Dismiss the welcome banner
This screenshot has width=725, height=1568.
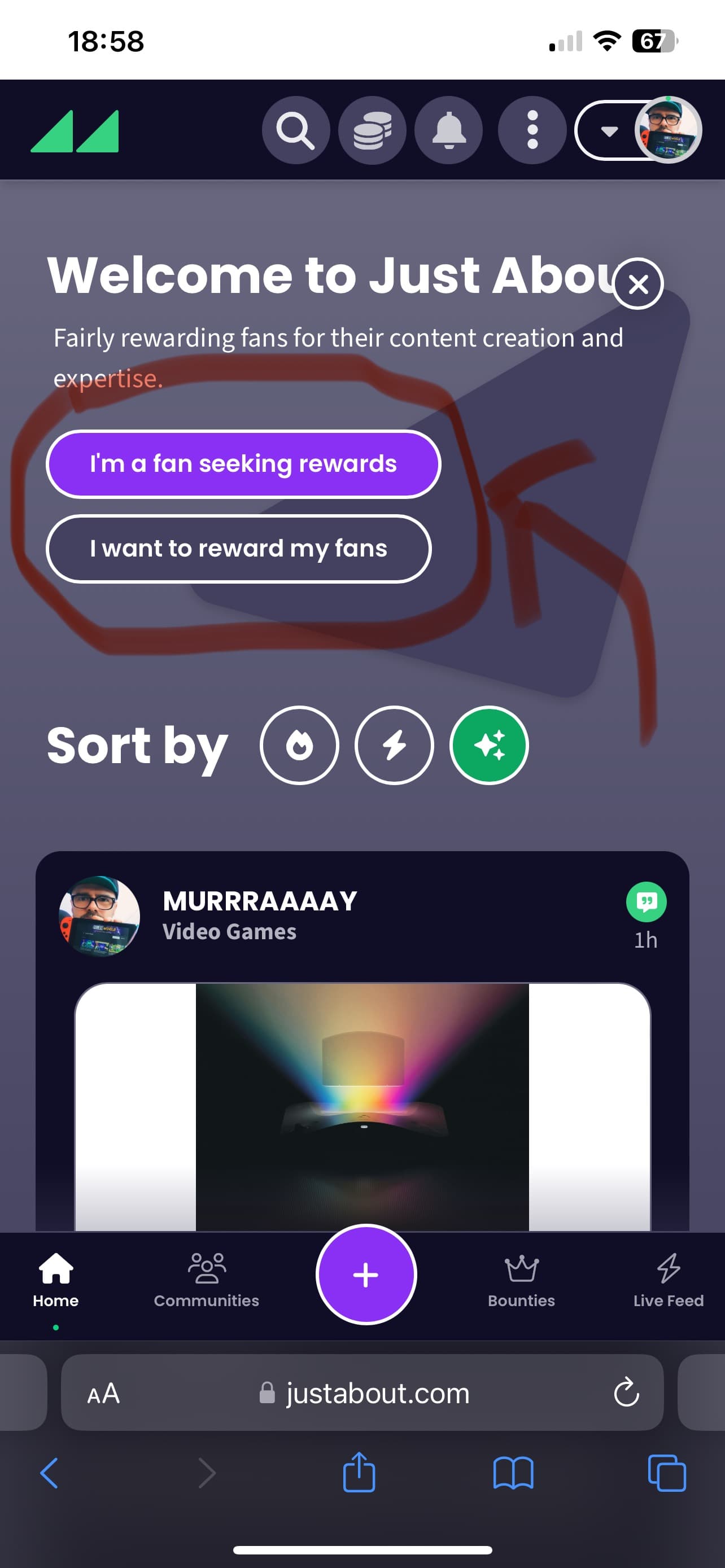pos(638,284)
